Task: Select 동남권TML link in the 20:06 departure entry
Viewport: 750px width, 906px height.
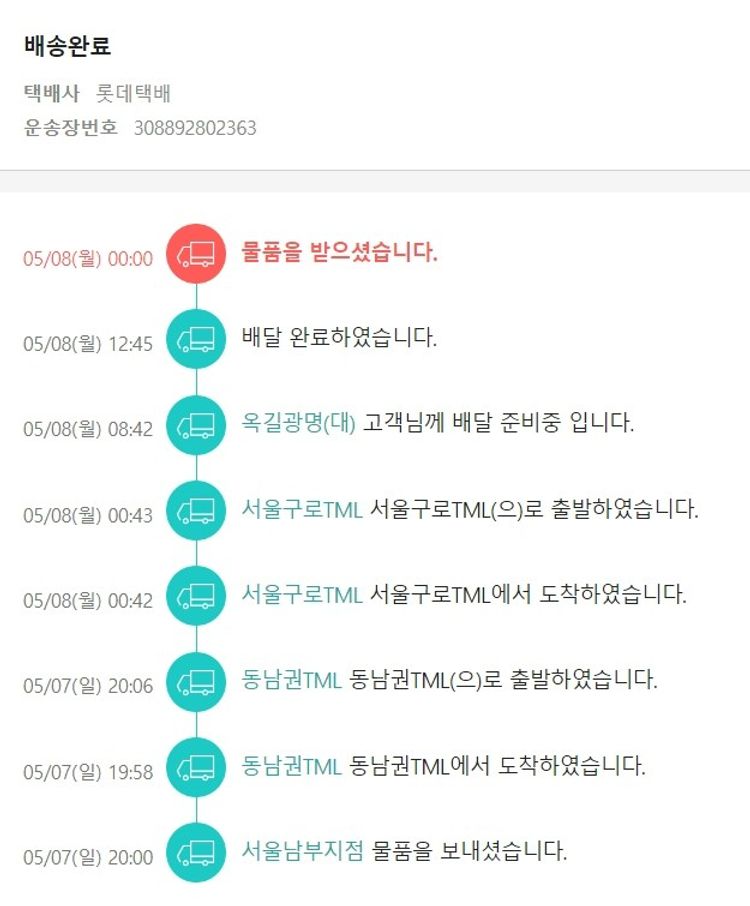Action: coord(292,680)
